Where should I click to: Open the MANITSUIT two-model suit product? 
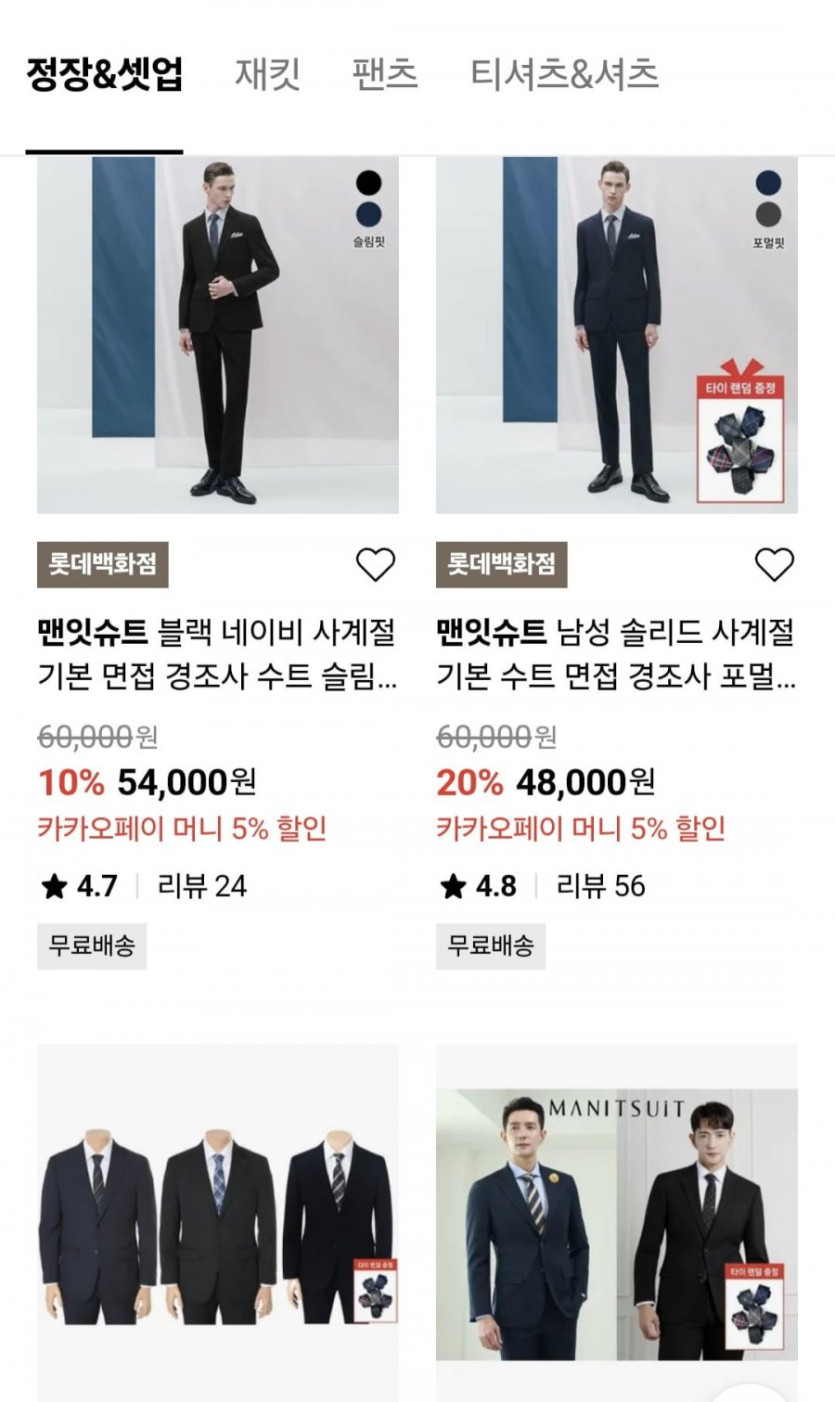point(616,1222)
